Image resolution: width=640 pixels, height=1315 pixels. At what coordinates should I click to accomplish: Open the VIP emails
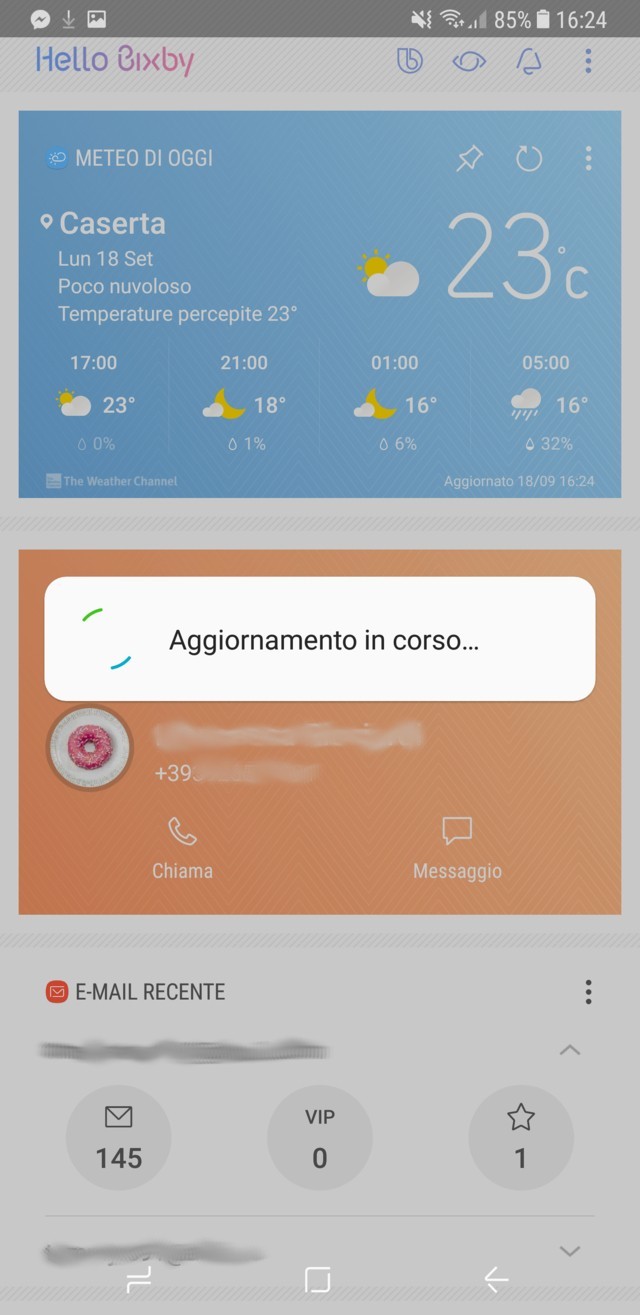coord(320,1138)
